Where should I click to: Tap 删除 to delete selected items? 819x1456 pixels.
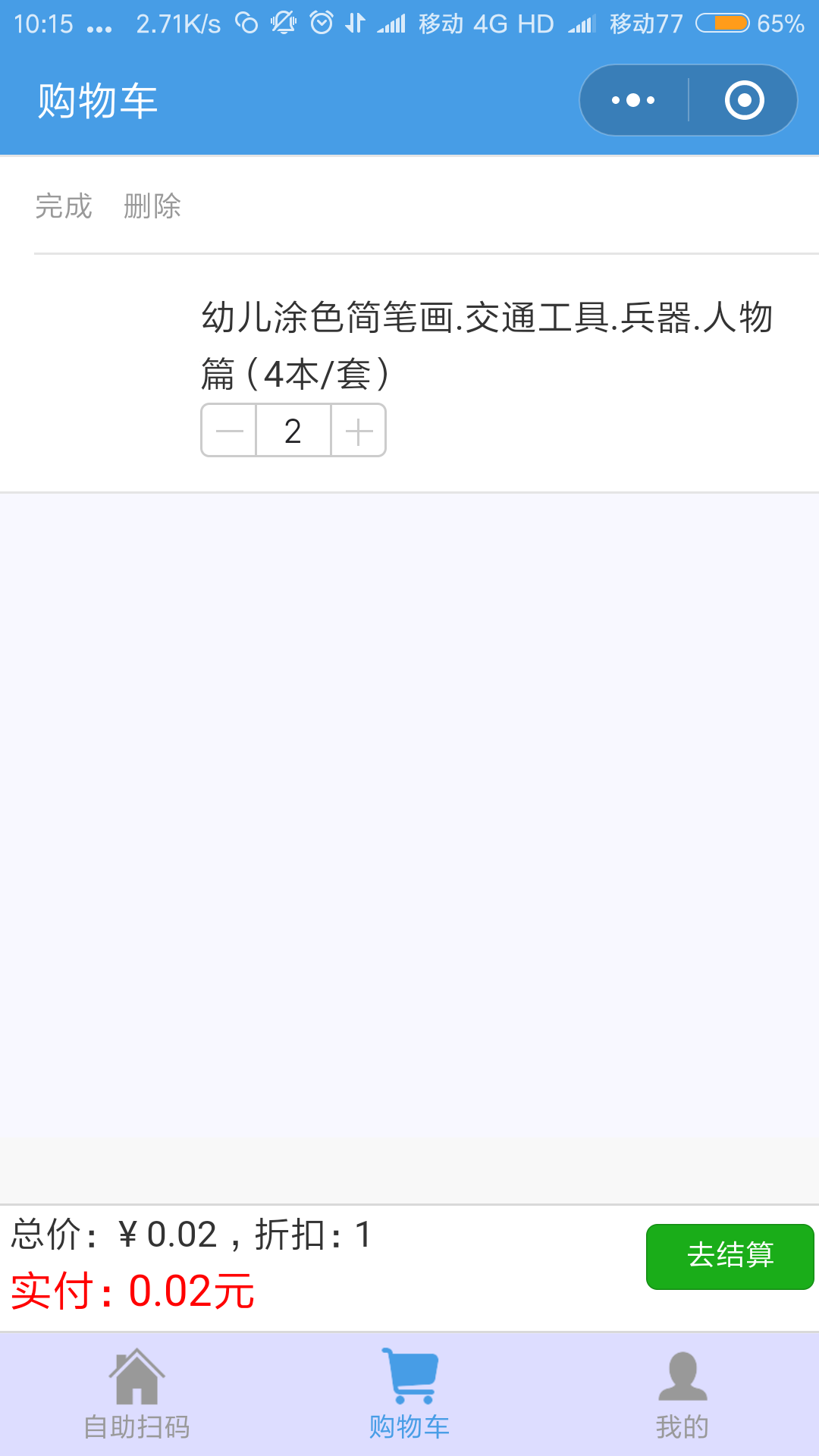tap(152, 206)
